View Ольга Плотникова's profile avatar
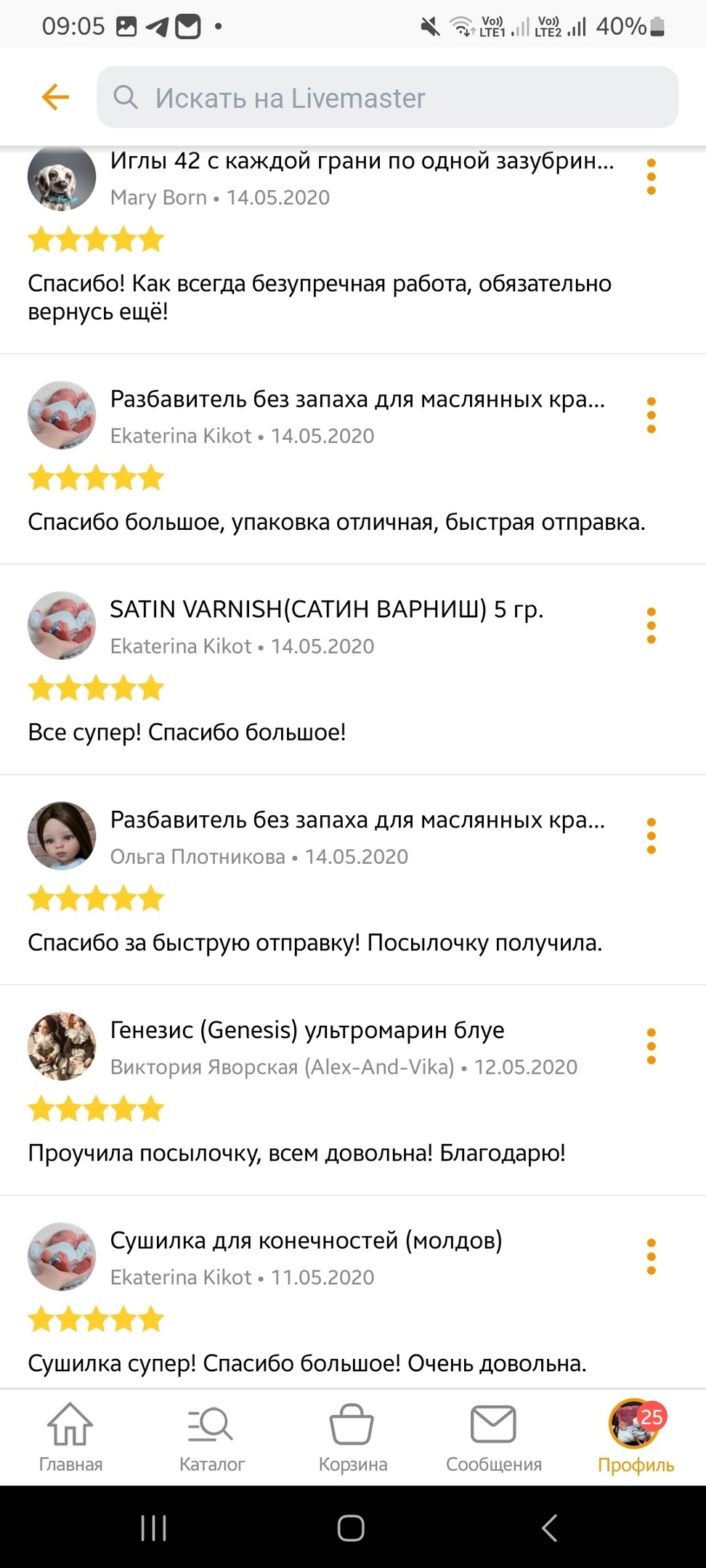 (x=62, y=836)
